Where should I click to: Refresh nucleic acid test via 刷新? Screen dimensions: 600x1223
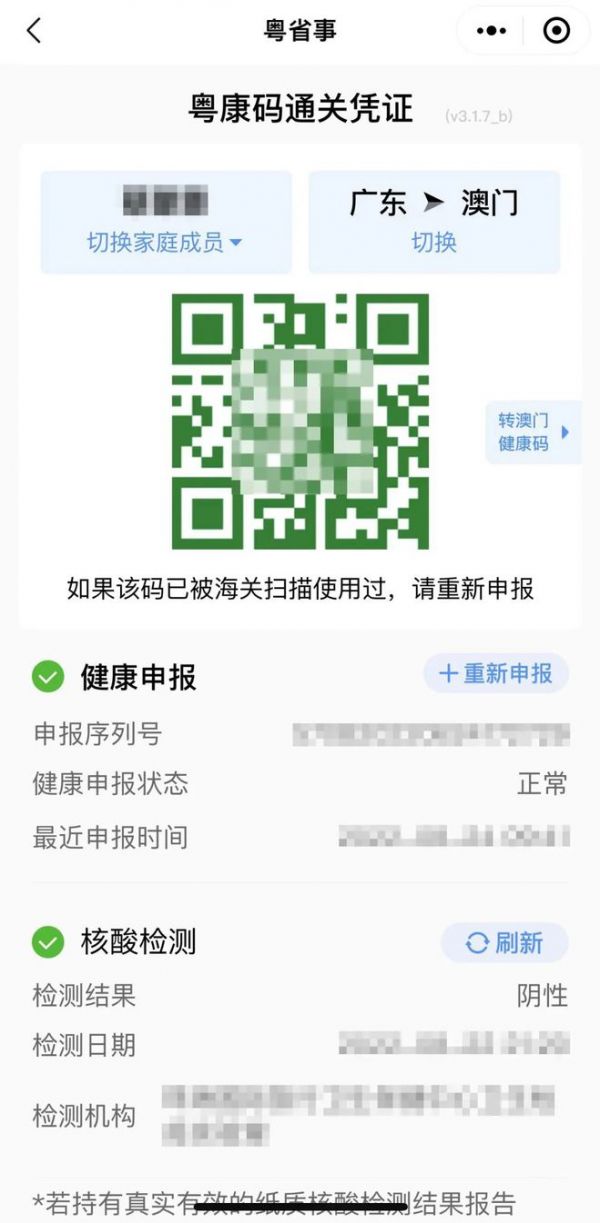pyautogui.click(x=505, y=942)
